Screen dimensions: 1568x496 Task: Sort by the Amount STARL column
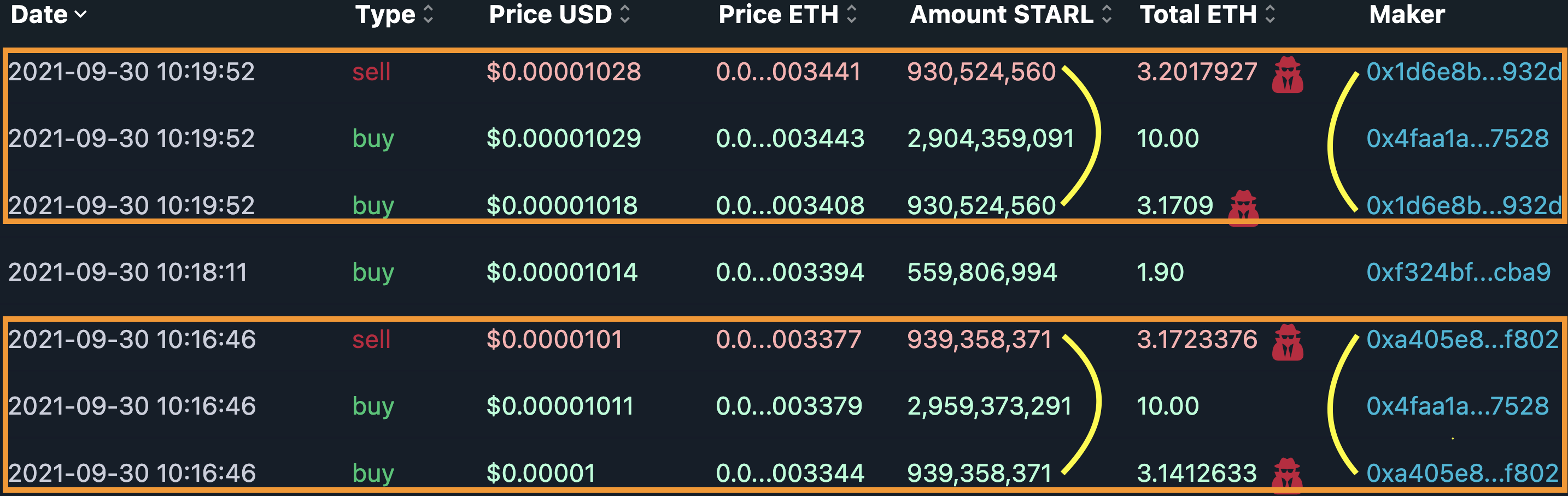point(1010,15)
